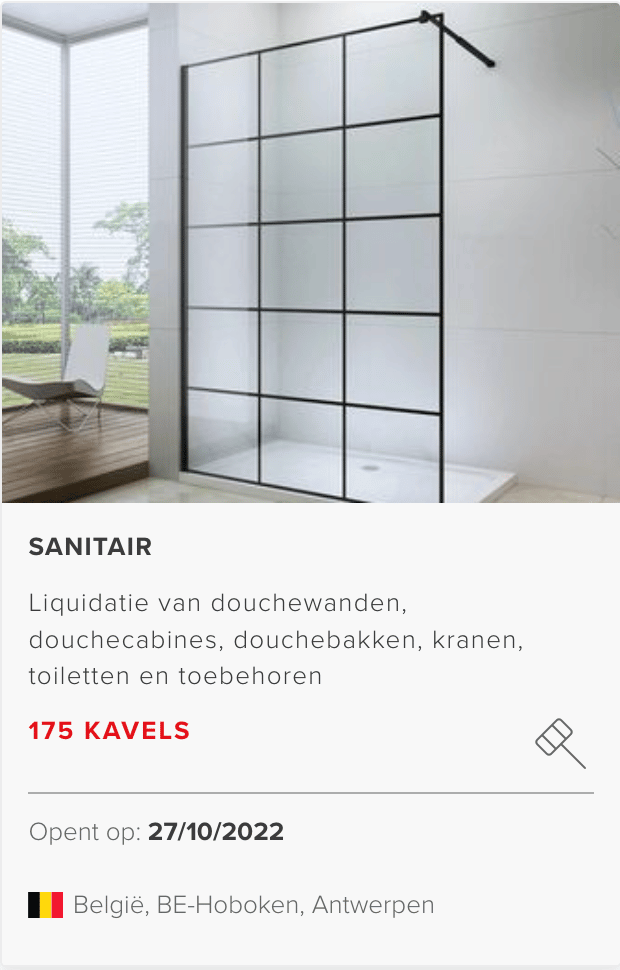Open the SANITAIR auction card
Image resolution: width=620 pixels, height=970 pixels.
pos(90,547)
